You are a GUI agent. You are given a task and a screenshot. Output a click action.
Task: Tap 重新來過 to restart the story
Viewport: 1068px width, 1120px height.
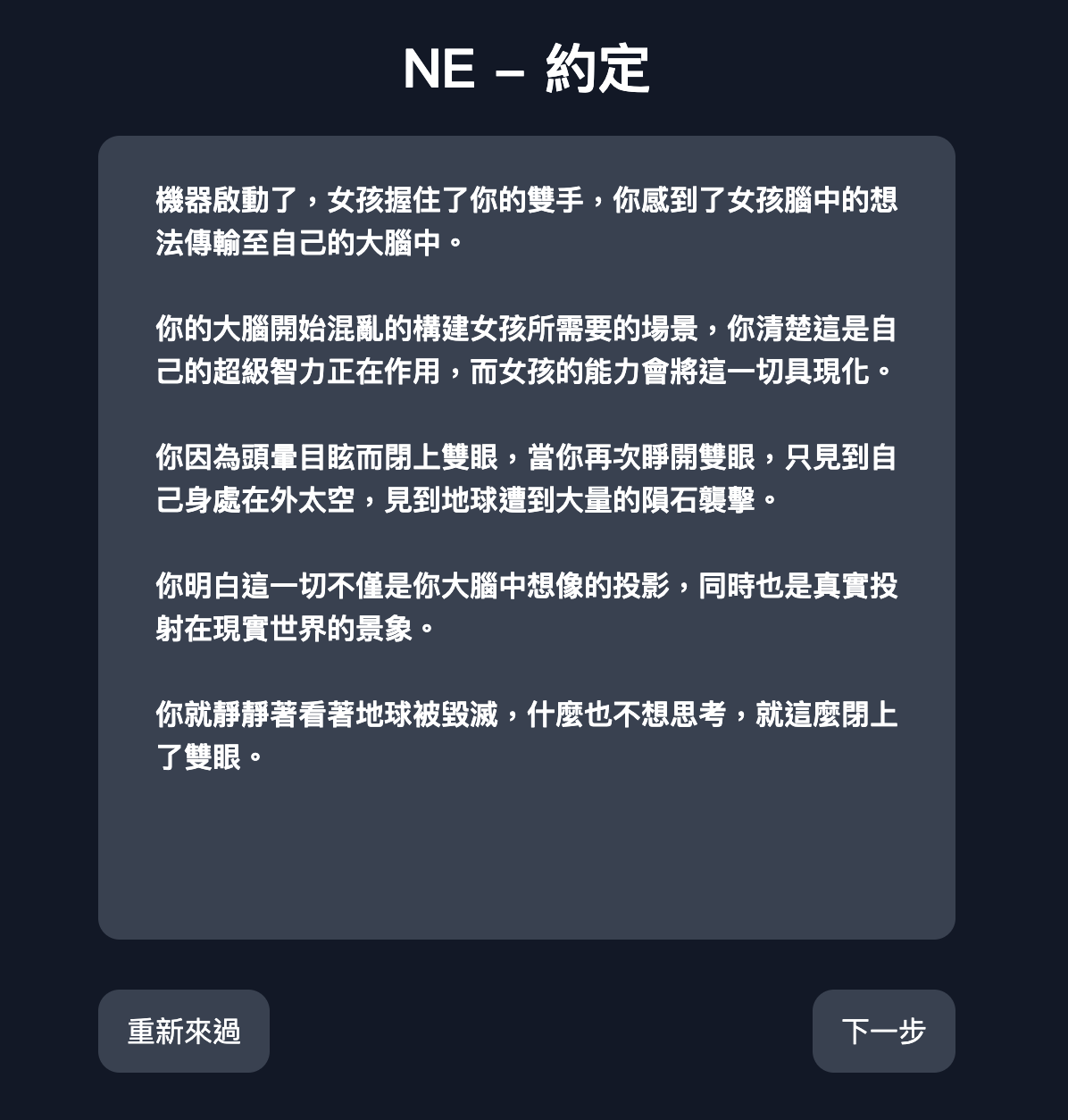(x=184, y=1031)
